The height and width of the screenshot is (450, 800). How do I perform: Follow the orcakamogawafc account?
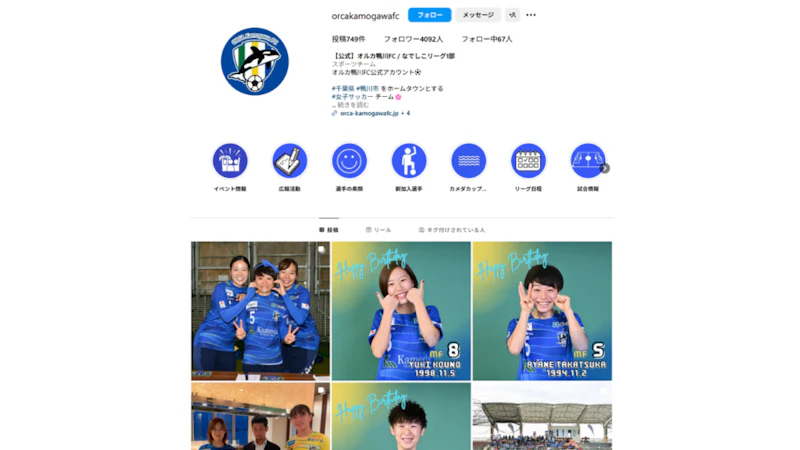[429, 15]
